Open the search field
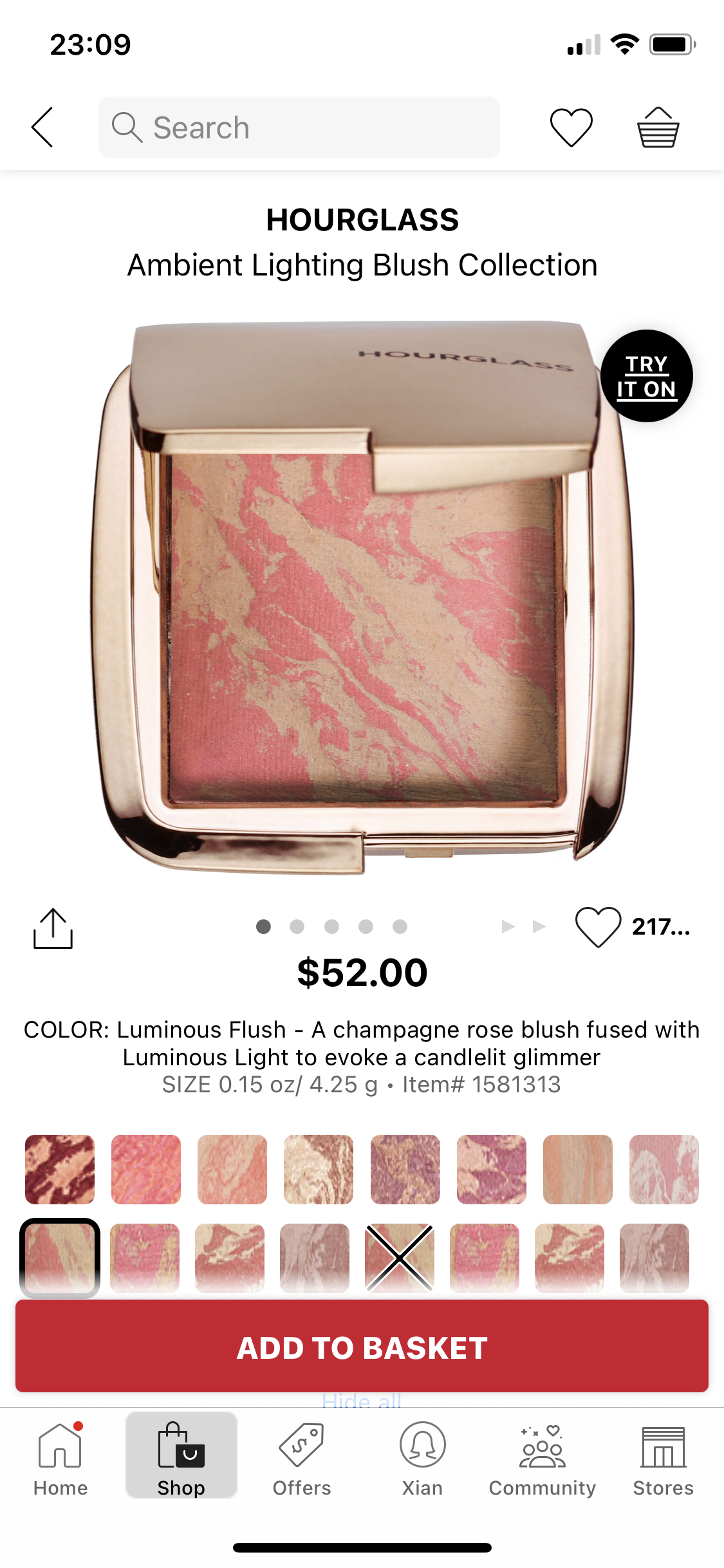724x1568 pixels. click(x=299, y=127)
